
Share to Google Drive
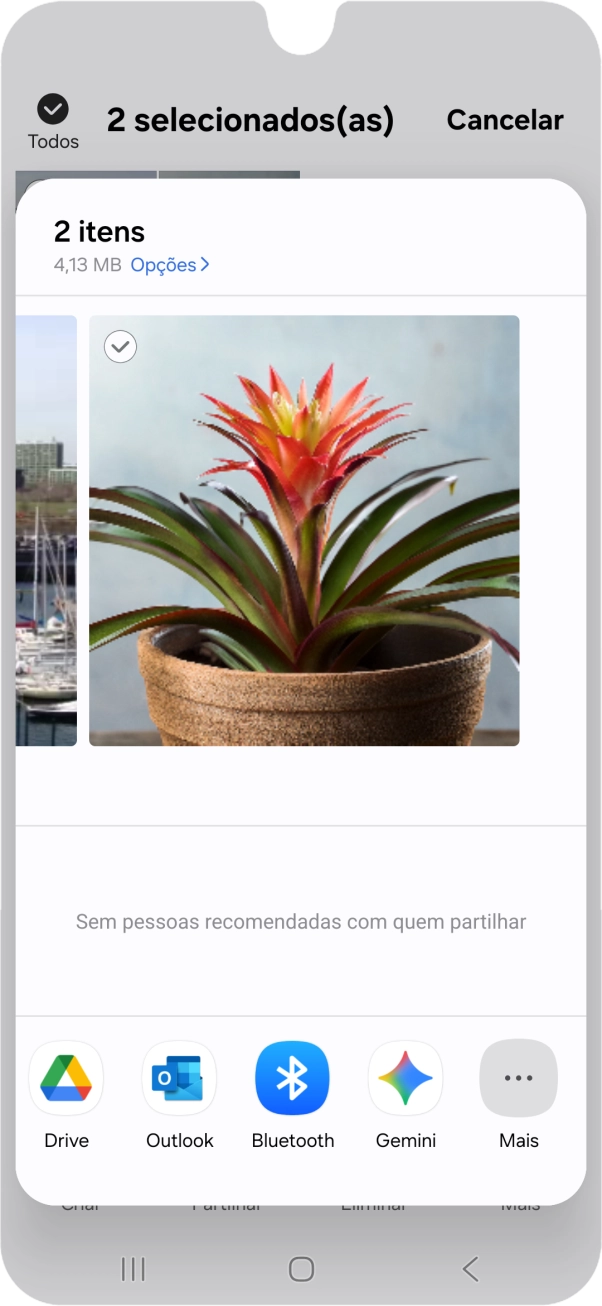click(x=67, y=1079)
